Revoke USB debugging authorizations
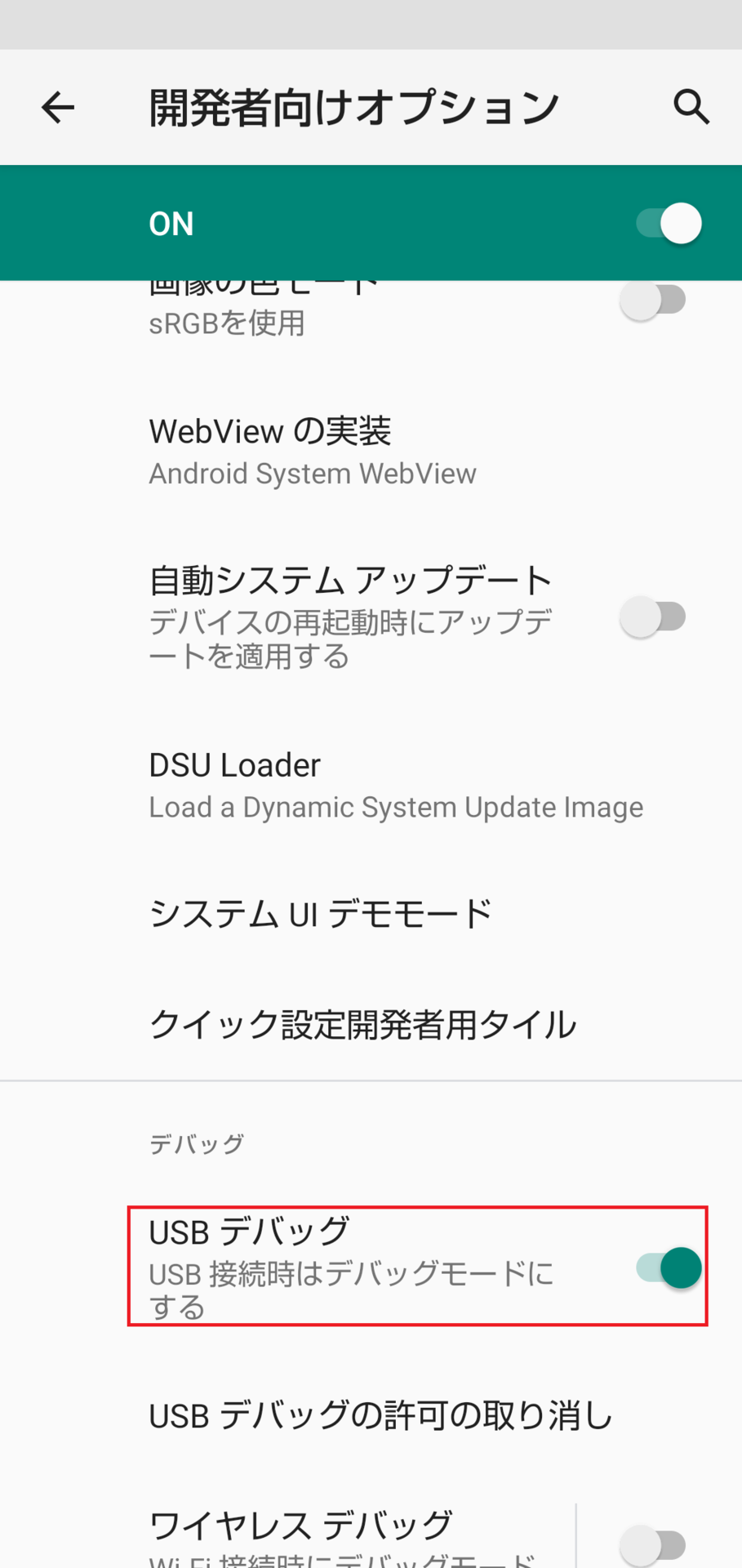Screen dimensions: 742x1568 coord(380,1414)
